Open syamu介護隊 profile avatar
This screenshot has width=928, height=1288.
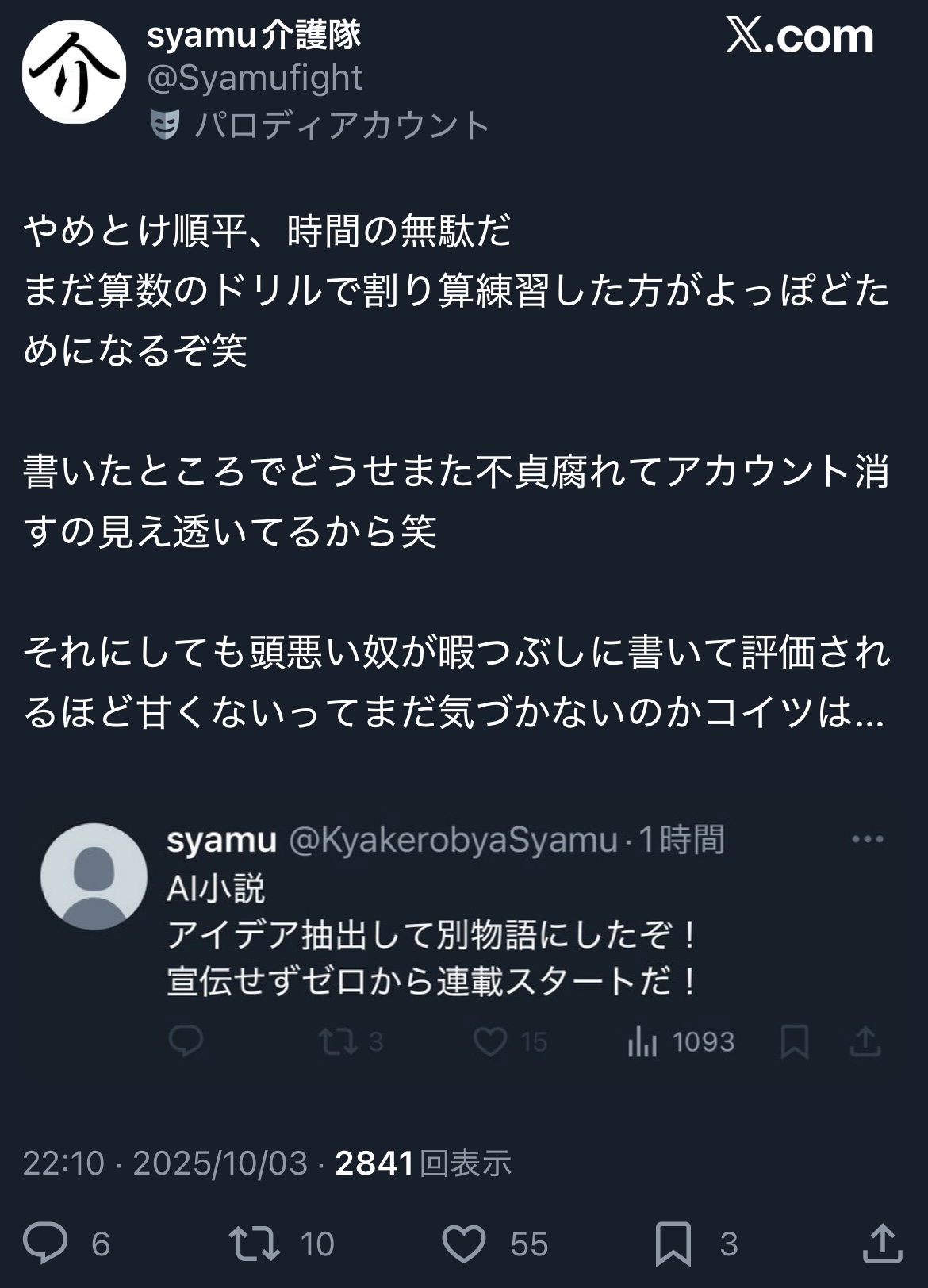[x=74, y=72]
